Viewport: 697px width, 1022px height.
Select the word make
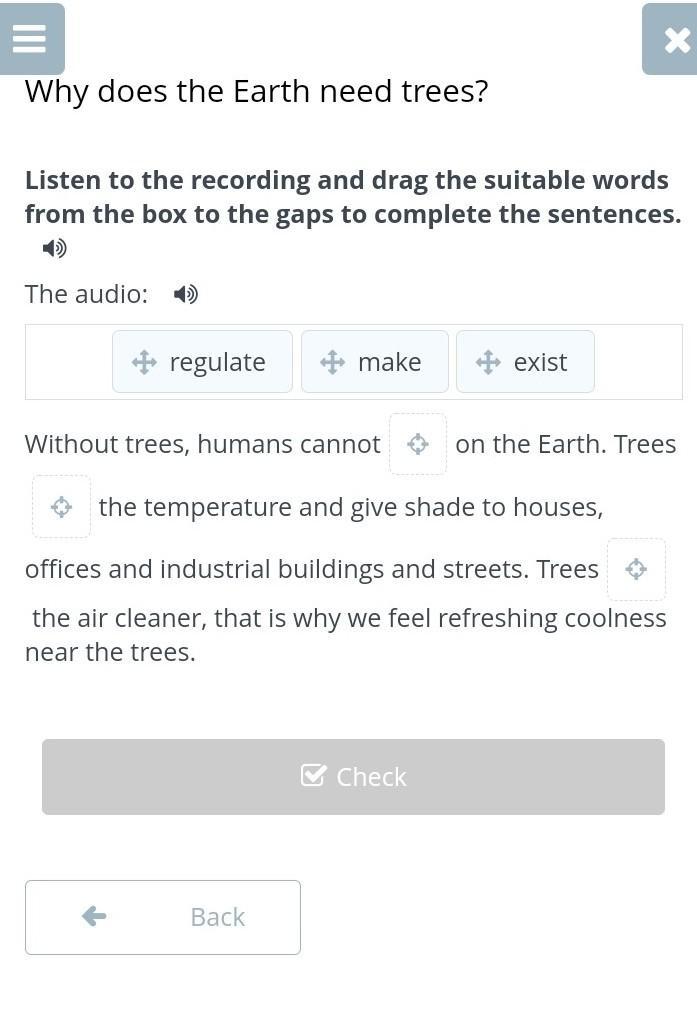(x=375, y=362)
